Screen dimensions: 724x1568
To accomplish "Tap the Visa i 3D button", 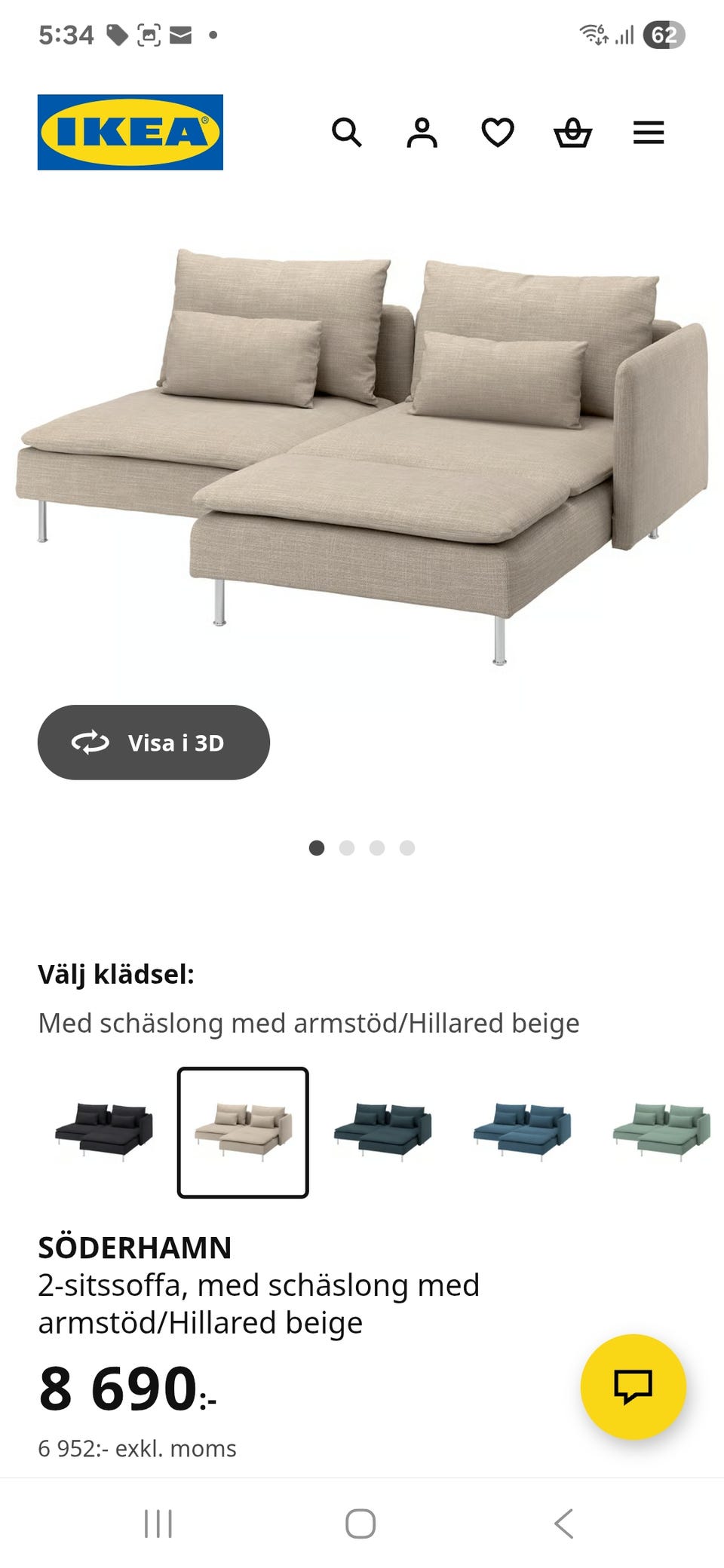I will click(x=153, y=742).
